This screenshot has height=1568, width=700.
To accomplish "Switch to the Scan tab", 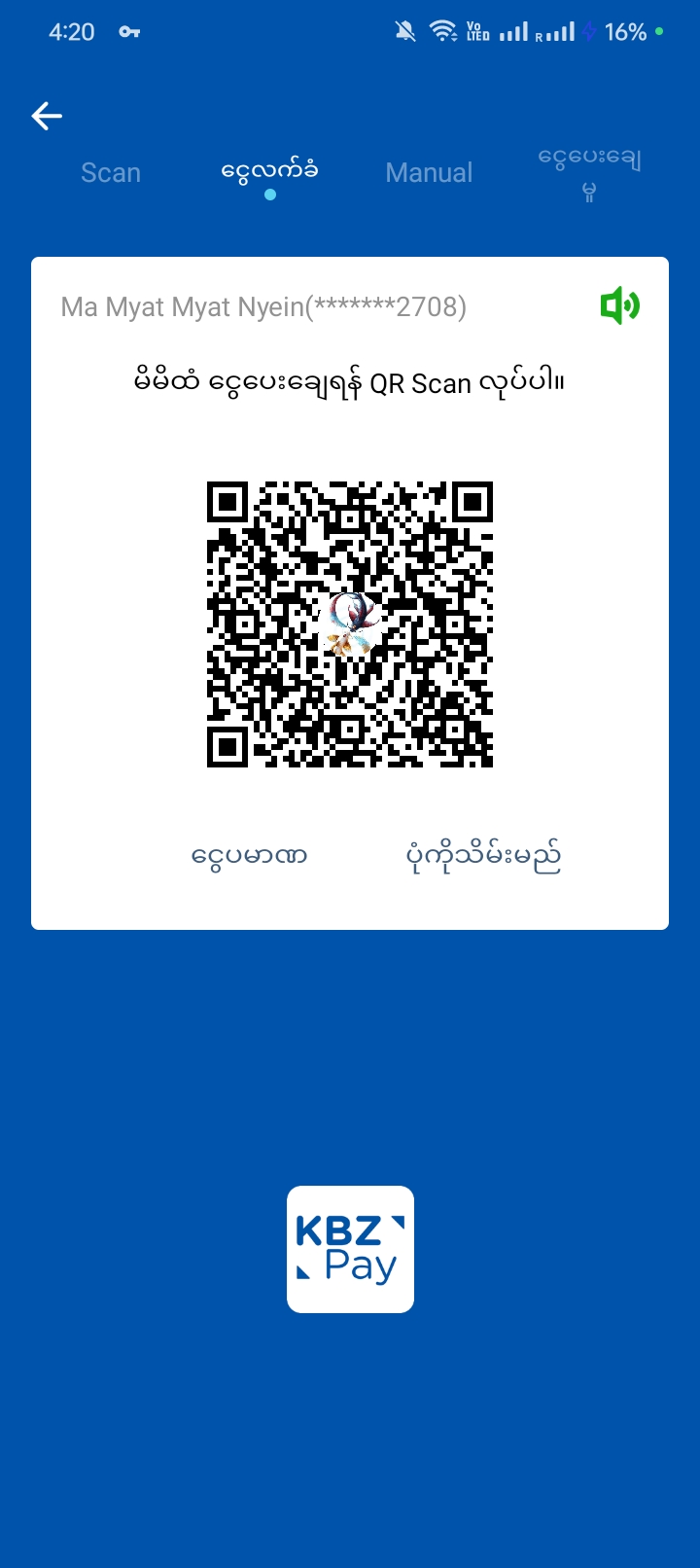I will tap(111, 173).
